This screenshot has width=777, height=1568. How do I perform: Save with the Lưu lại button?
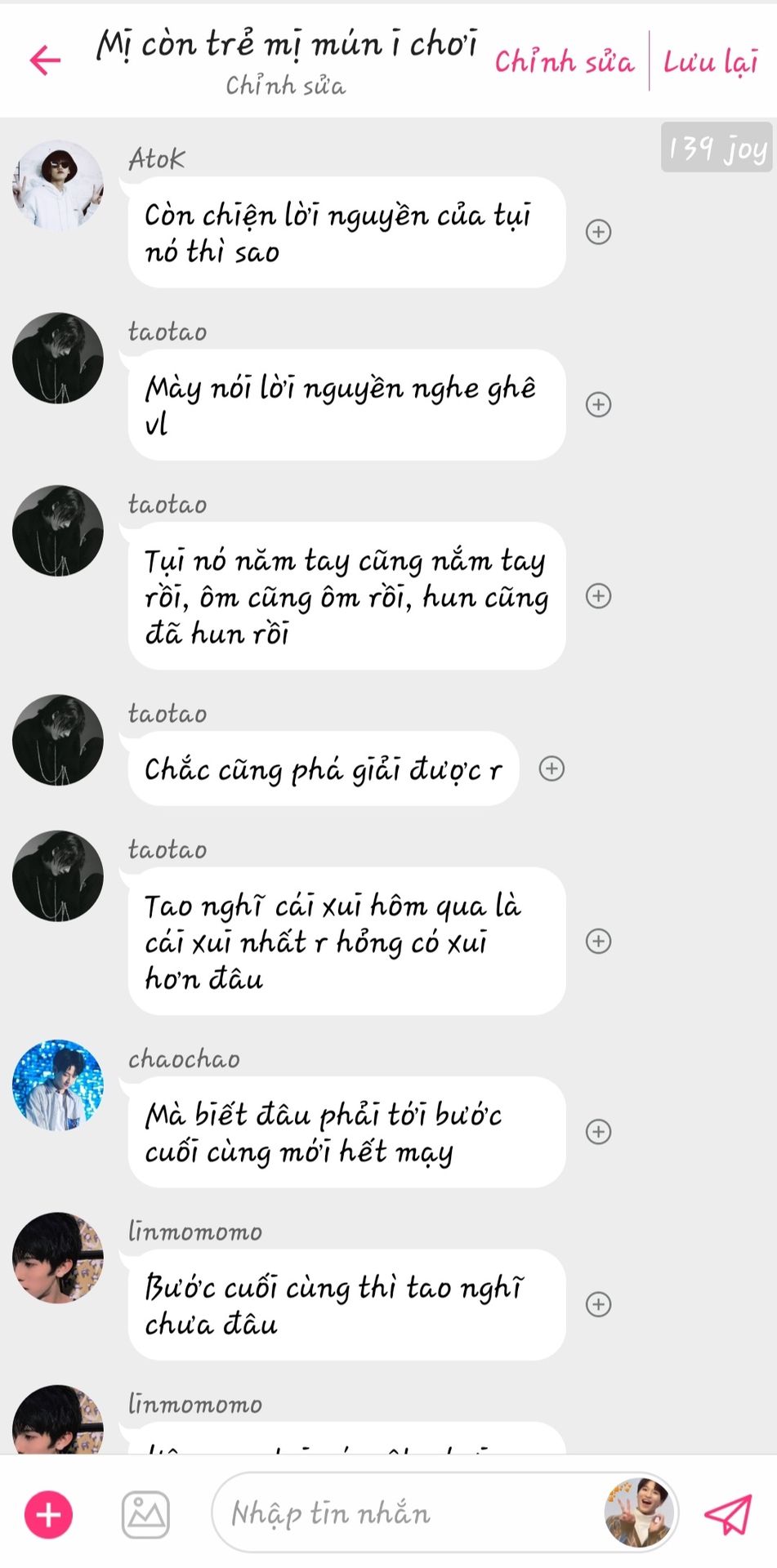point(710,61)
